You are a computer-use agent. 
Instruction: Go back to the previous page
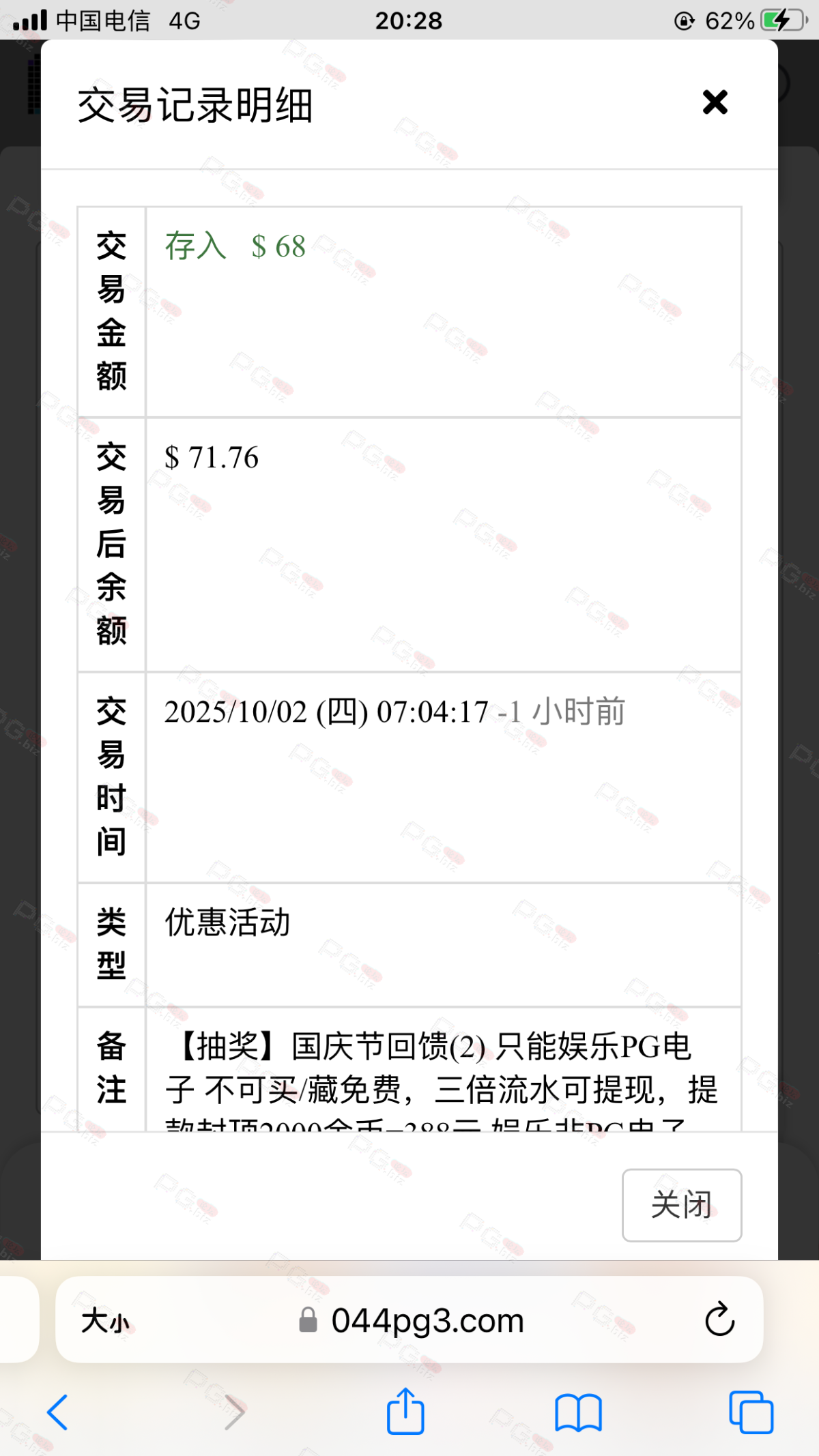click(x=58, y=1412)
